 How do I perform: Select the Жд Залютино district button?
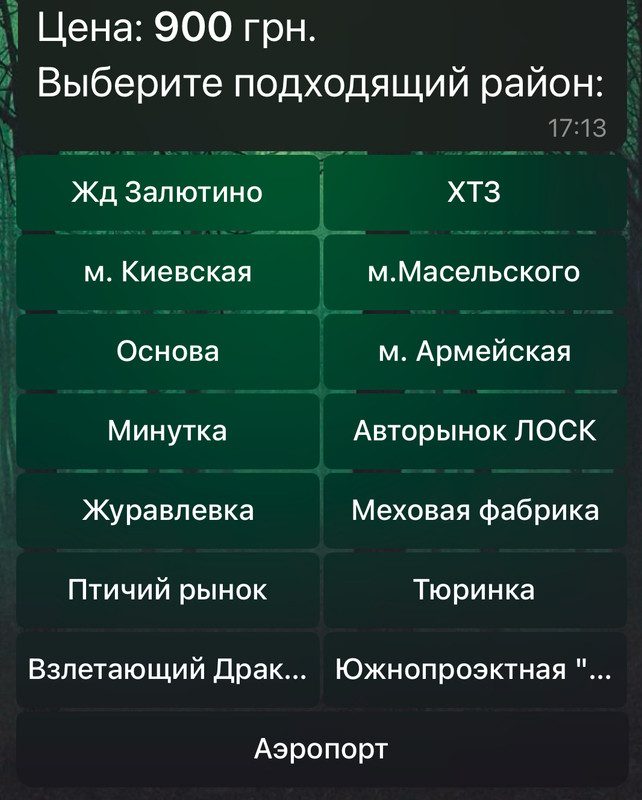coord(168,192)
